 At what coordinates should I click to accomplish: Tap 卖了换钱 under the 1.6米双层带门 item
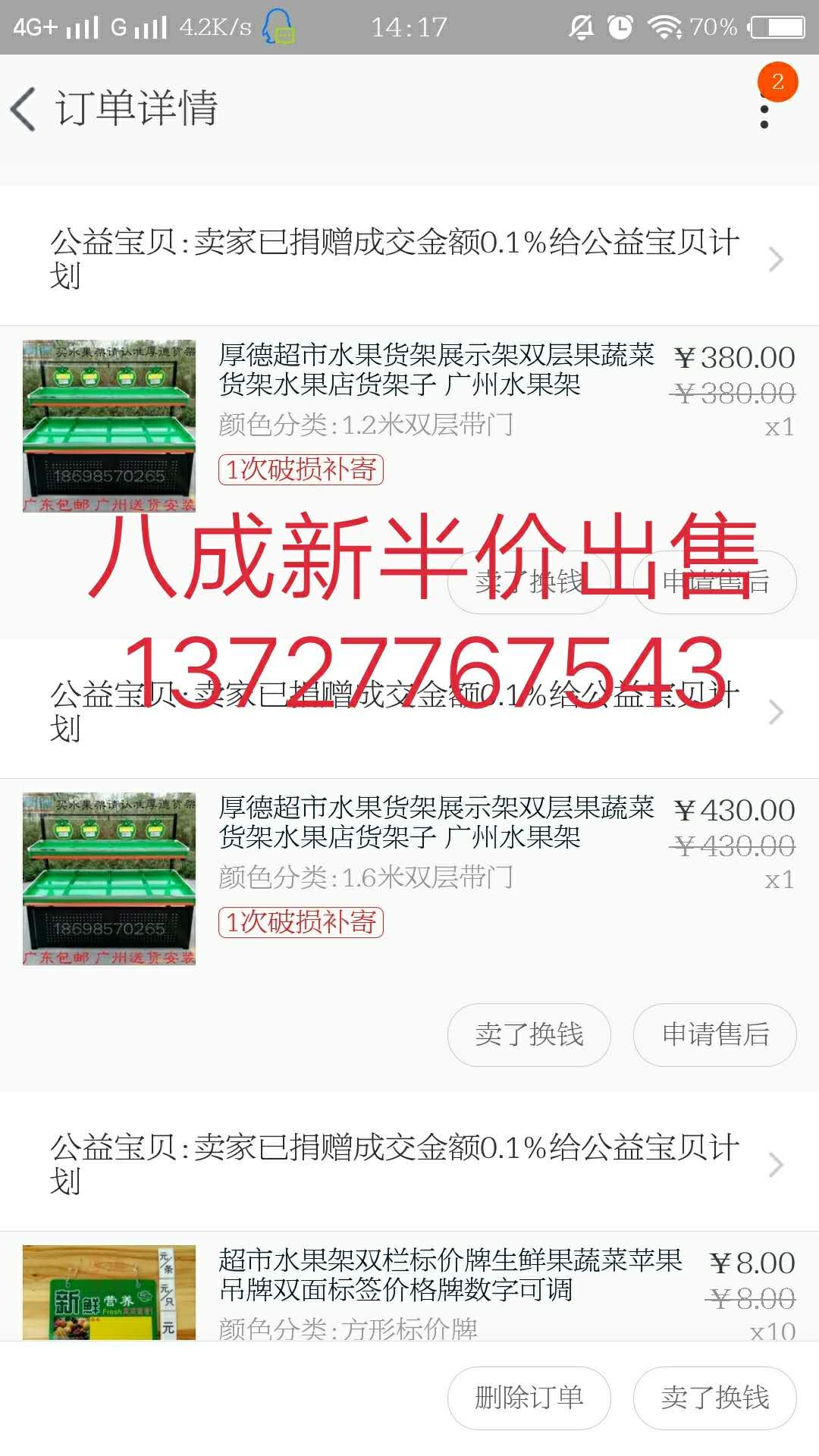pyautogui.click(x=529, y=1034)
